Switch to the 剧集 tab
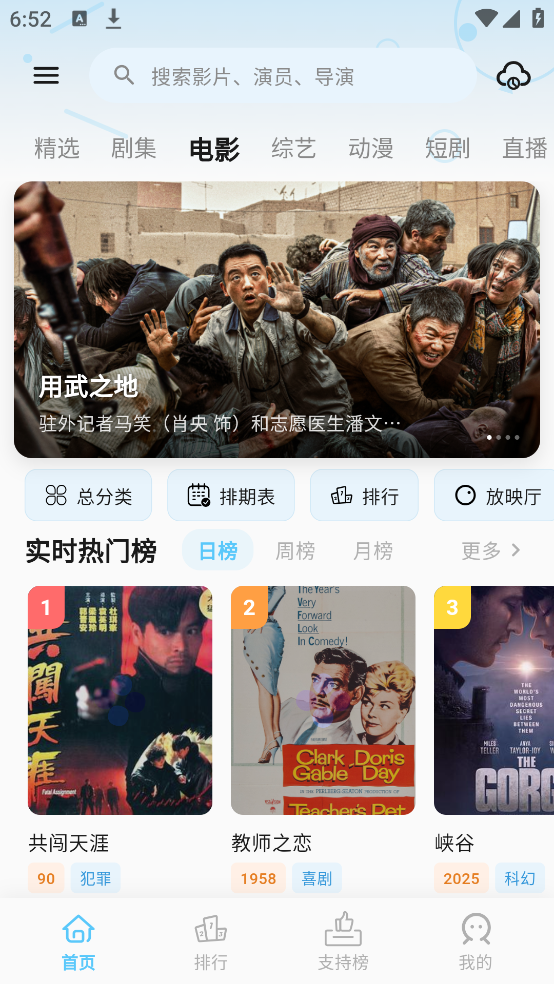This screenshot has height=984, width=554. (x=134, y=149)
